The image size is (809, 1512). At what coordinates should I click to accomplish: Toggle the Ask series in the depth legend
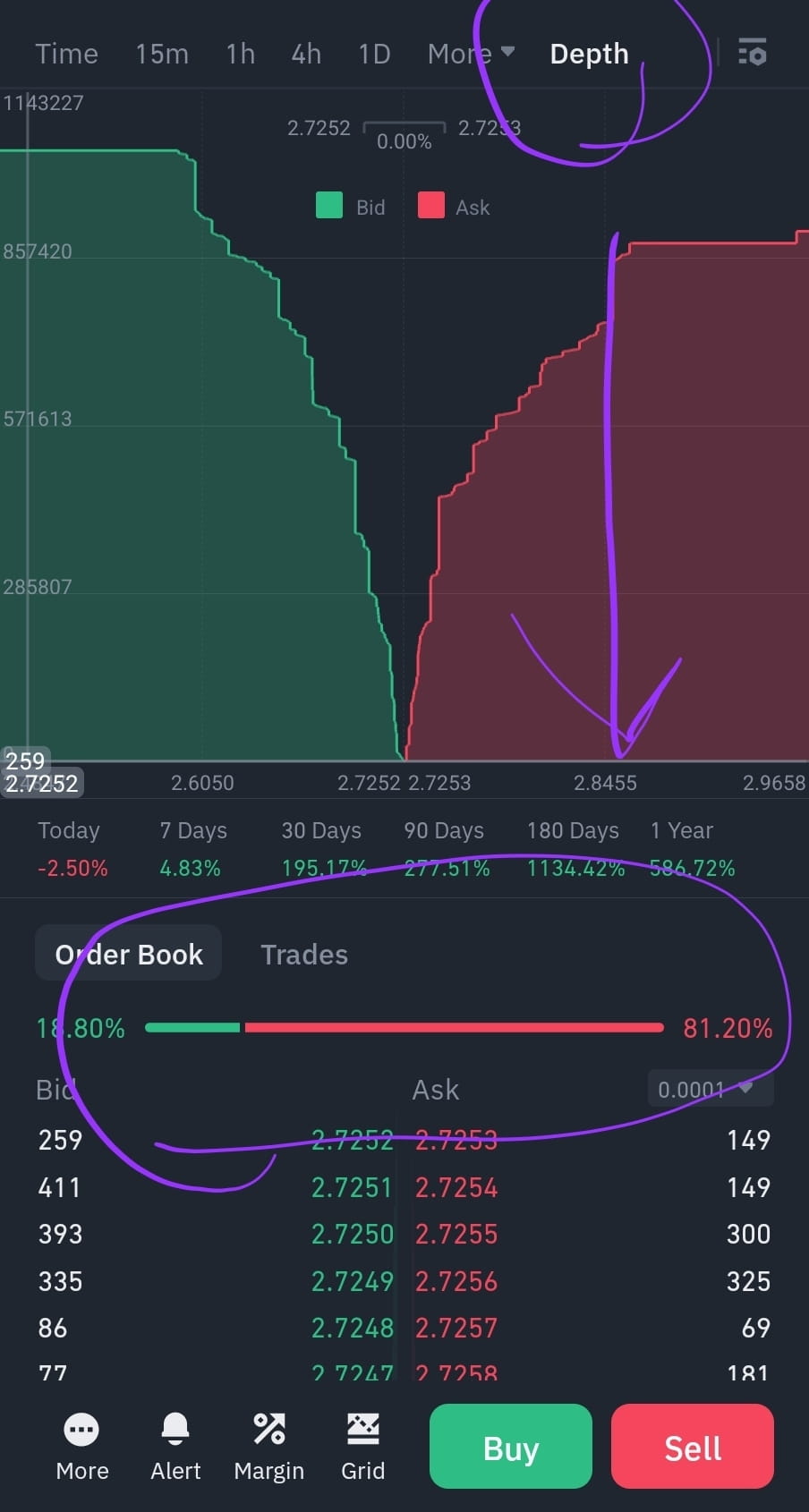(454, 207)
